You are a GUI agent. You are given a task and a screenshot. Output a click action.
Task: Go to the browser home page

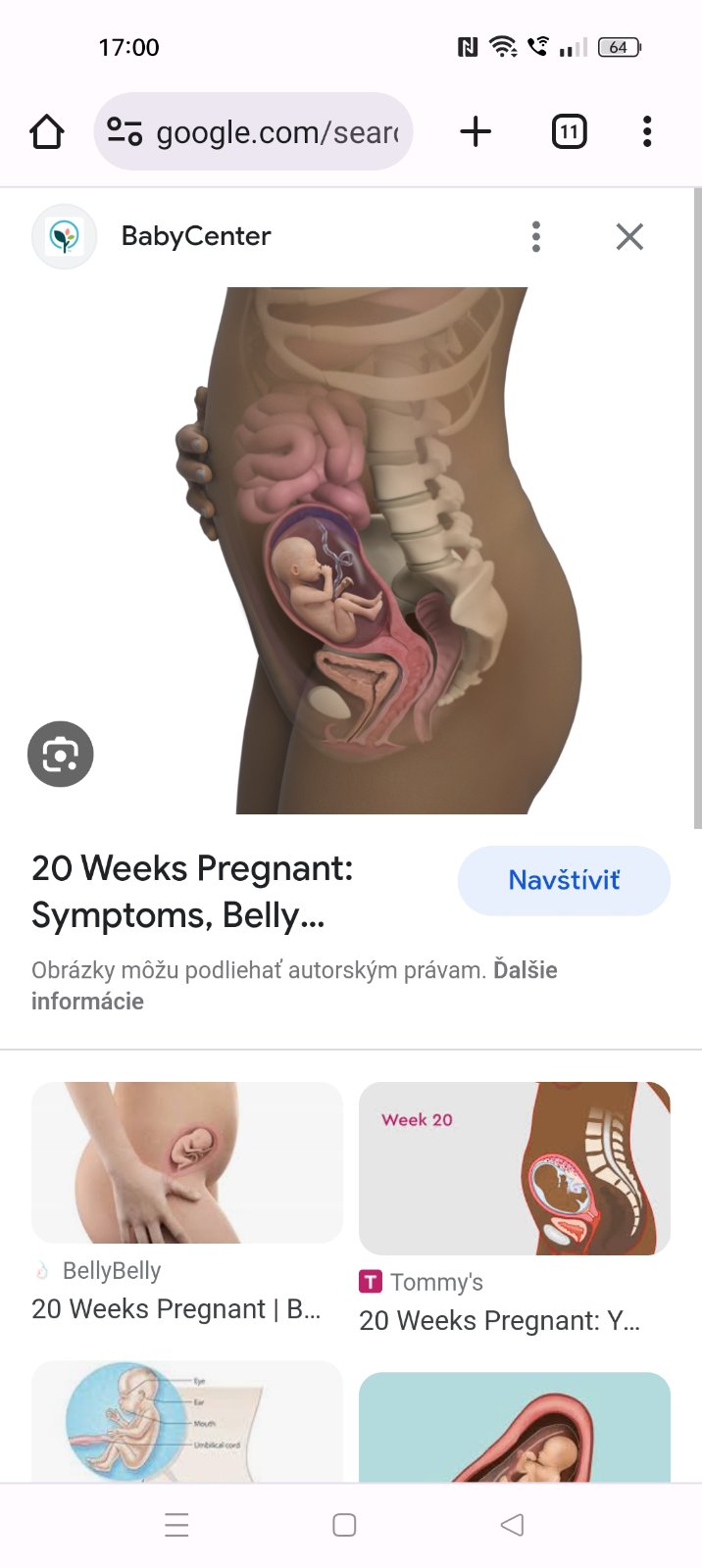click(47, 131)
